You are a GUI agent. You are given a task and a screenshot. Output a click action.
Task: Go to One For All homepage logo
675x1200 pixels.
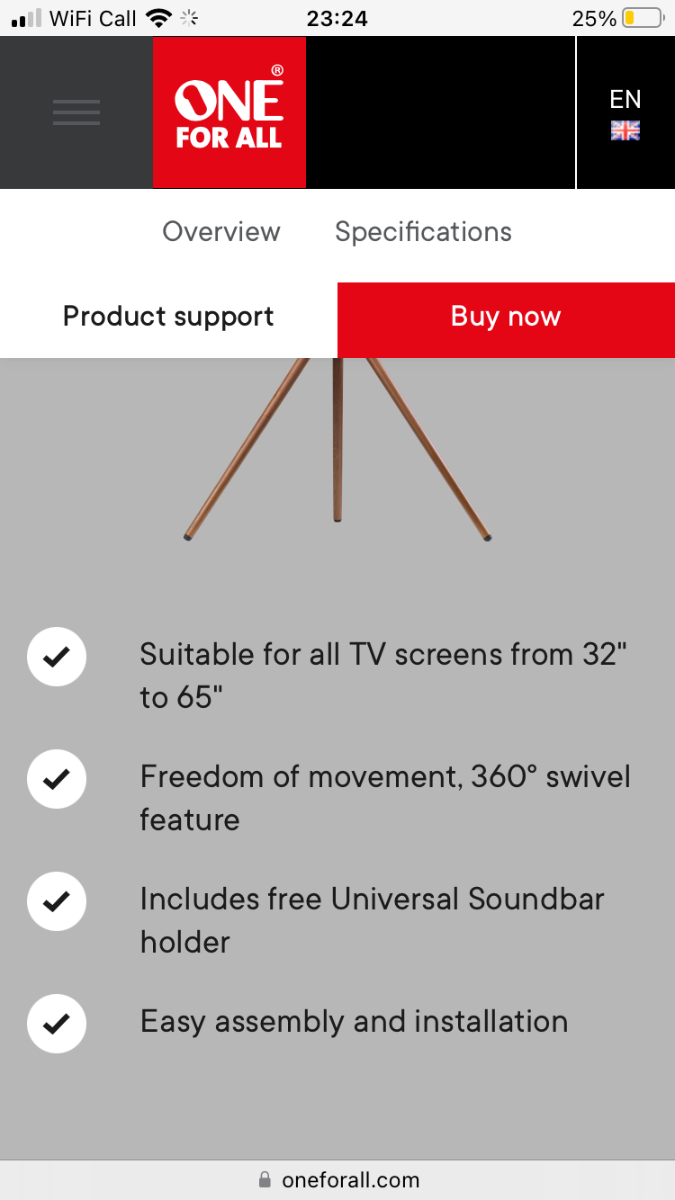pyautogui.click(x=229, y=112)
